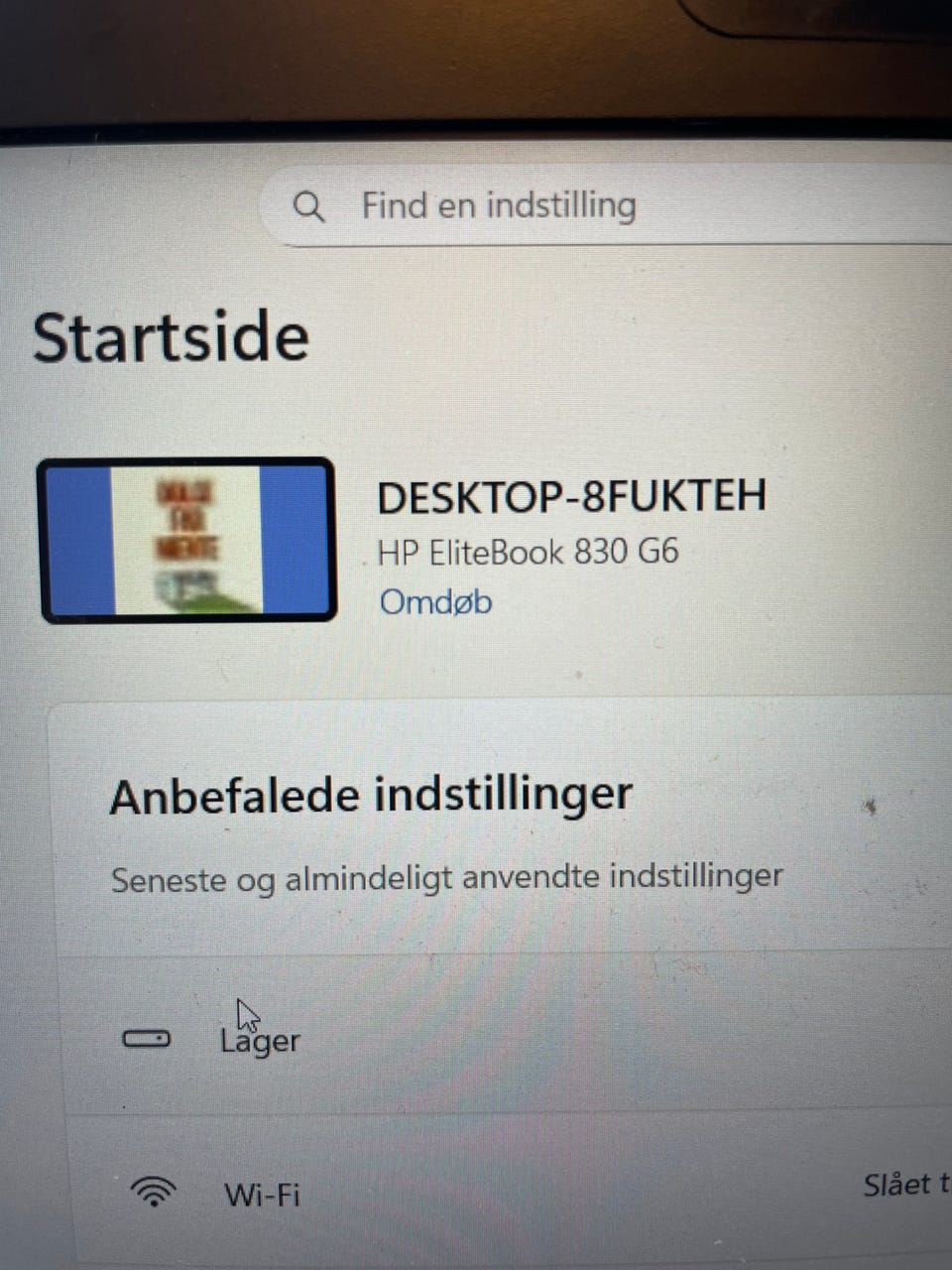The height and width of the screenshot is (1270, 952).
Task: Click the Find en indstilling search field
Action: [x=499, y=205]
